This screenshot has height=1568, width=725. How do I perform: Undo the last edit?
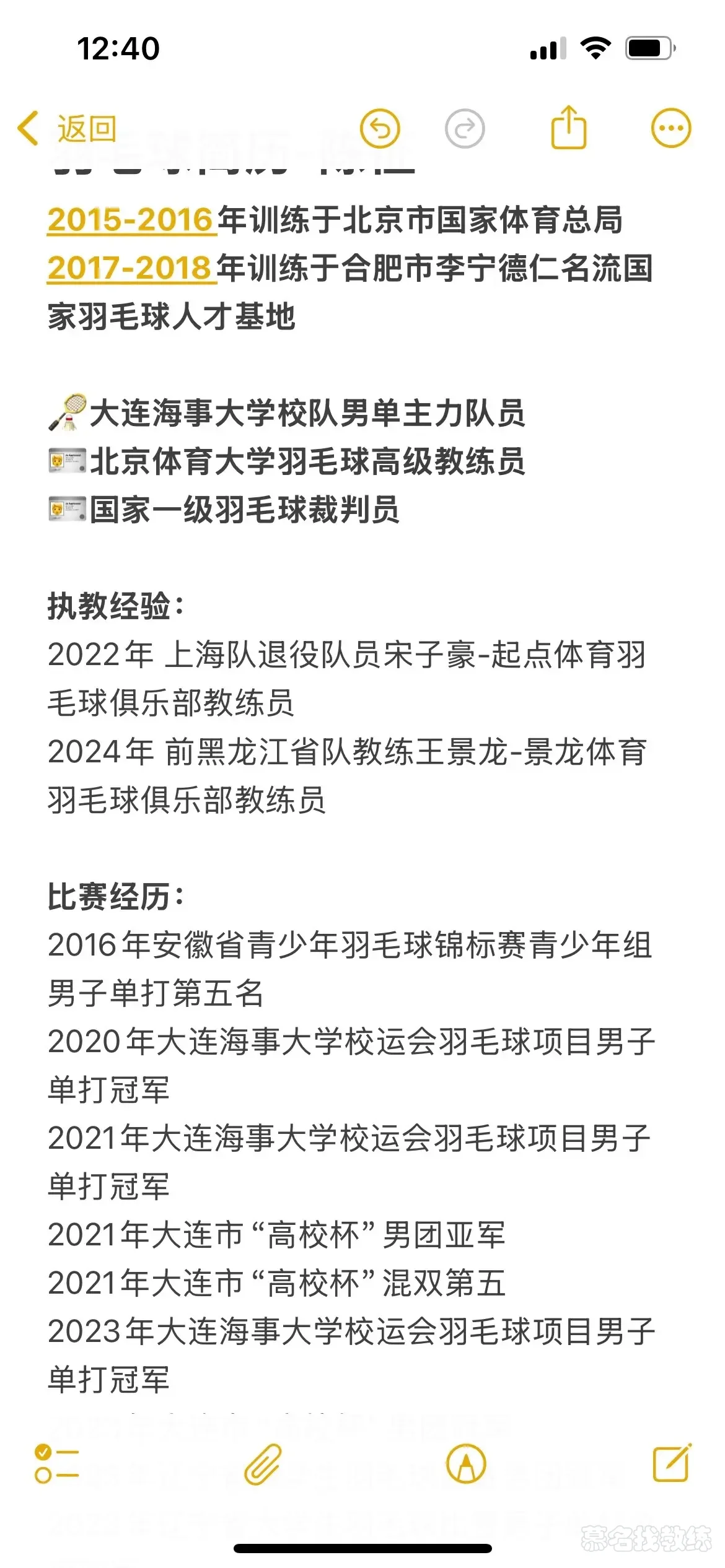coord(380,129)
